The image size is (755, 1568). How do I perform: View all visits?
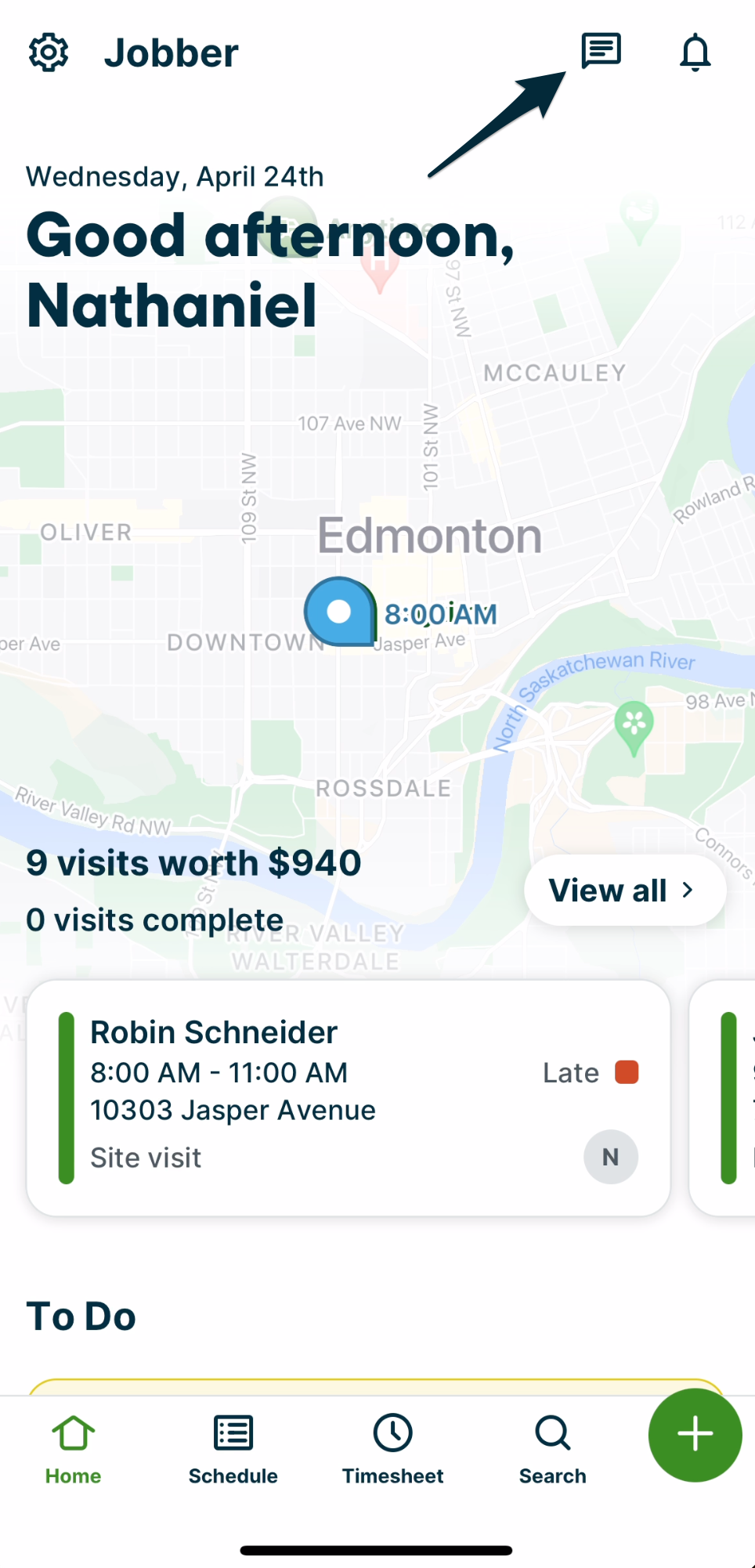click(624, 890)
